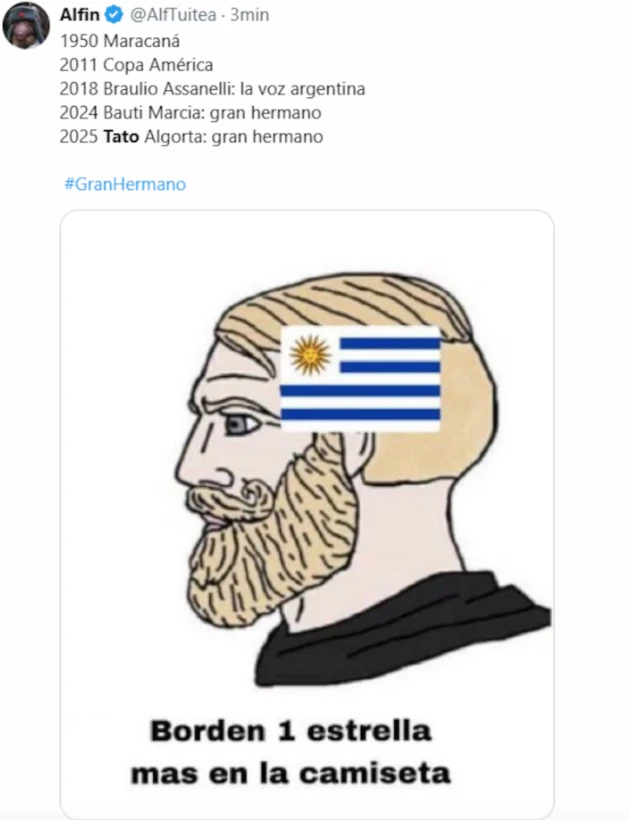Open the #GranHermano hashtag
This screenshot has width=630, height=820.
pos(123,184)
